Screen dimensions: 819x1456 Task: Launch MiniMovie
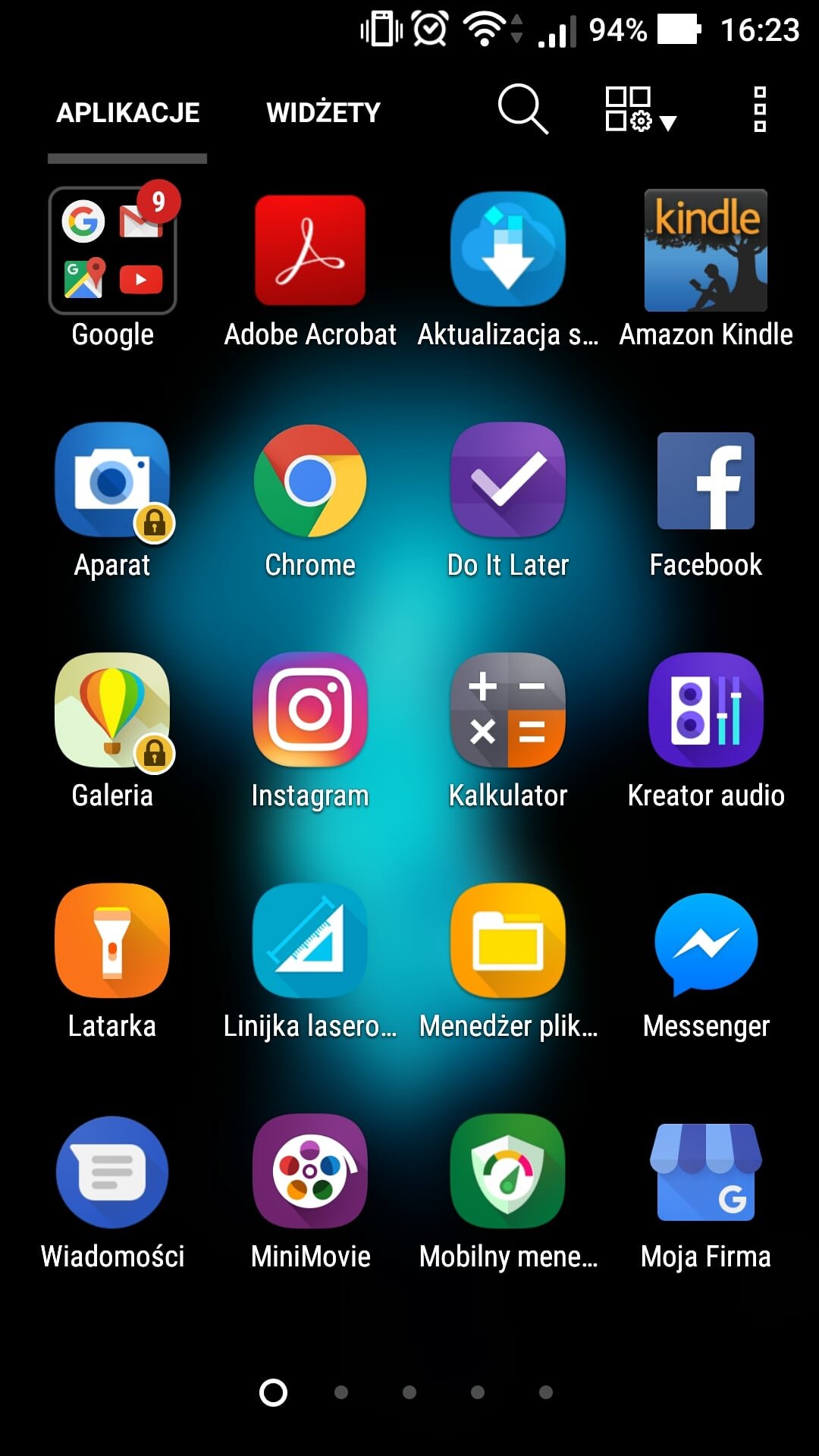310,1172
